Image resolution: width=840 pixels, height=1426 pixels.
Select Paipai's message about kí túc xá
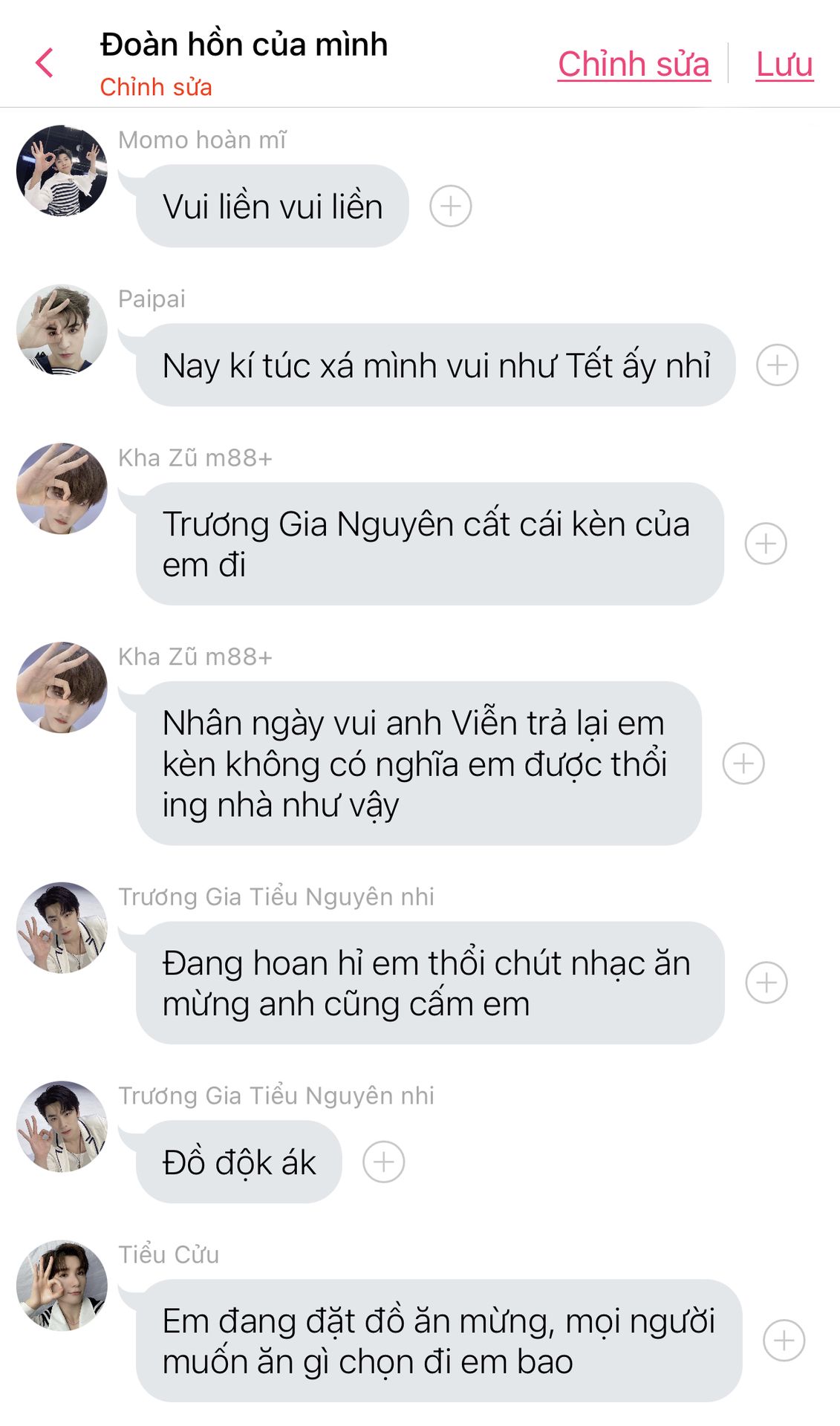(436, 365)
